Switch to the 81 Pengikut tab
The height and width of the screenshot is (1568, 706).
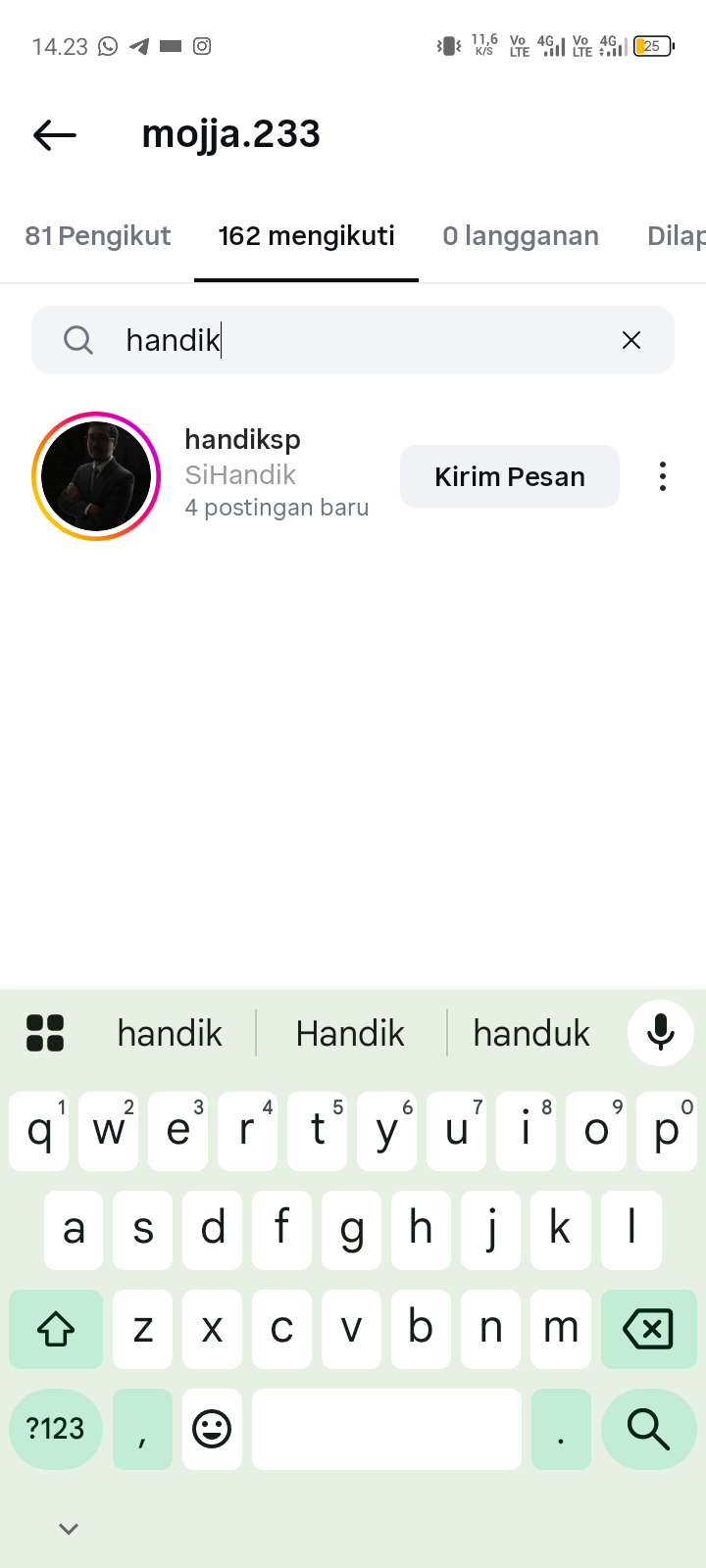pos(98,236)
